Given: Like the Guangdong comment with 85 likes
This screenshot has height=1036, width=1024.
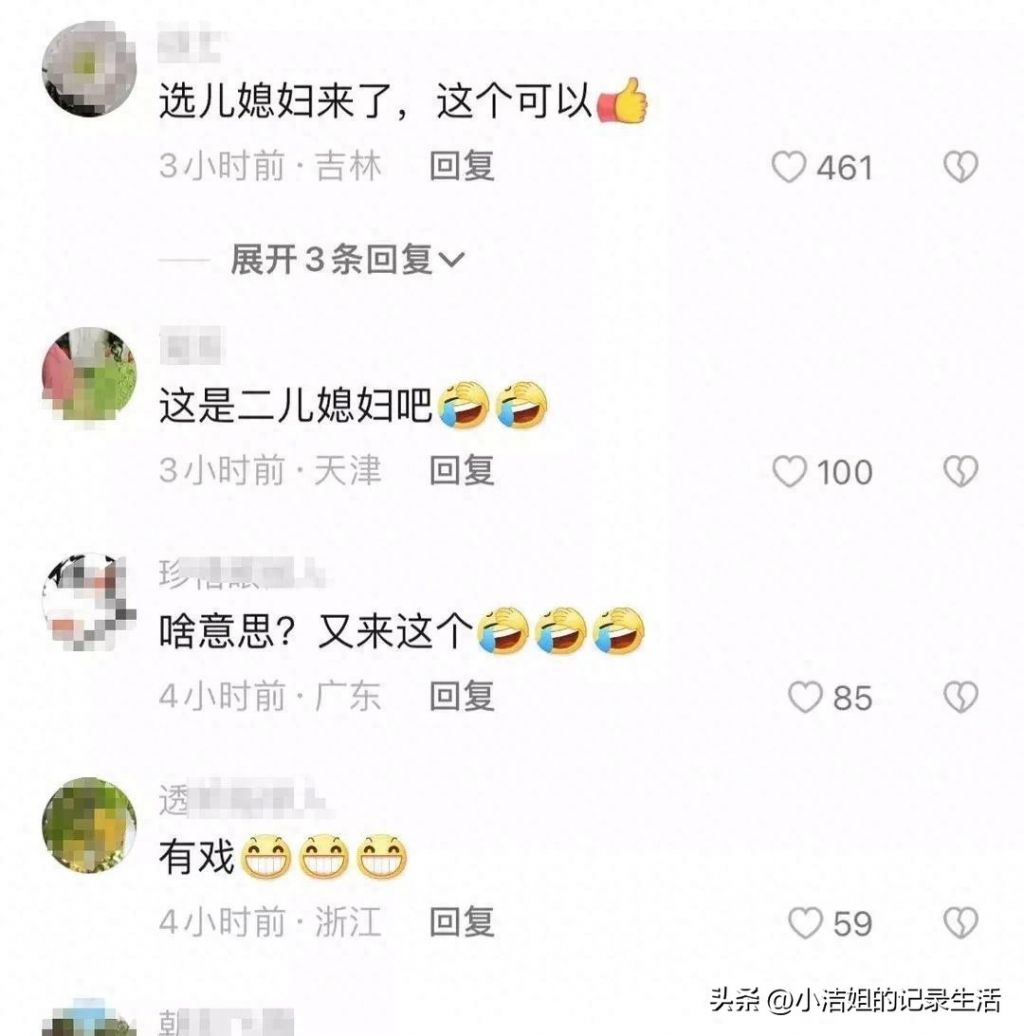Looking at the screenshot, I should coord(805,697).
